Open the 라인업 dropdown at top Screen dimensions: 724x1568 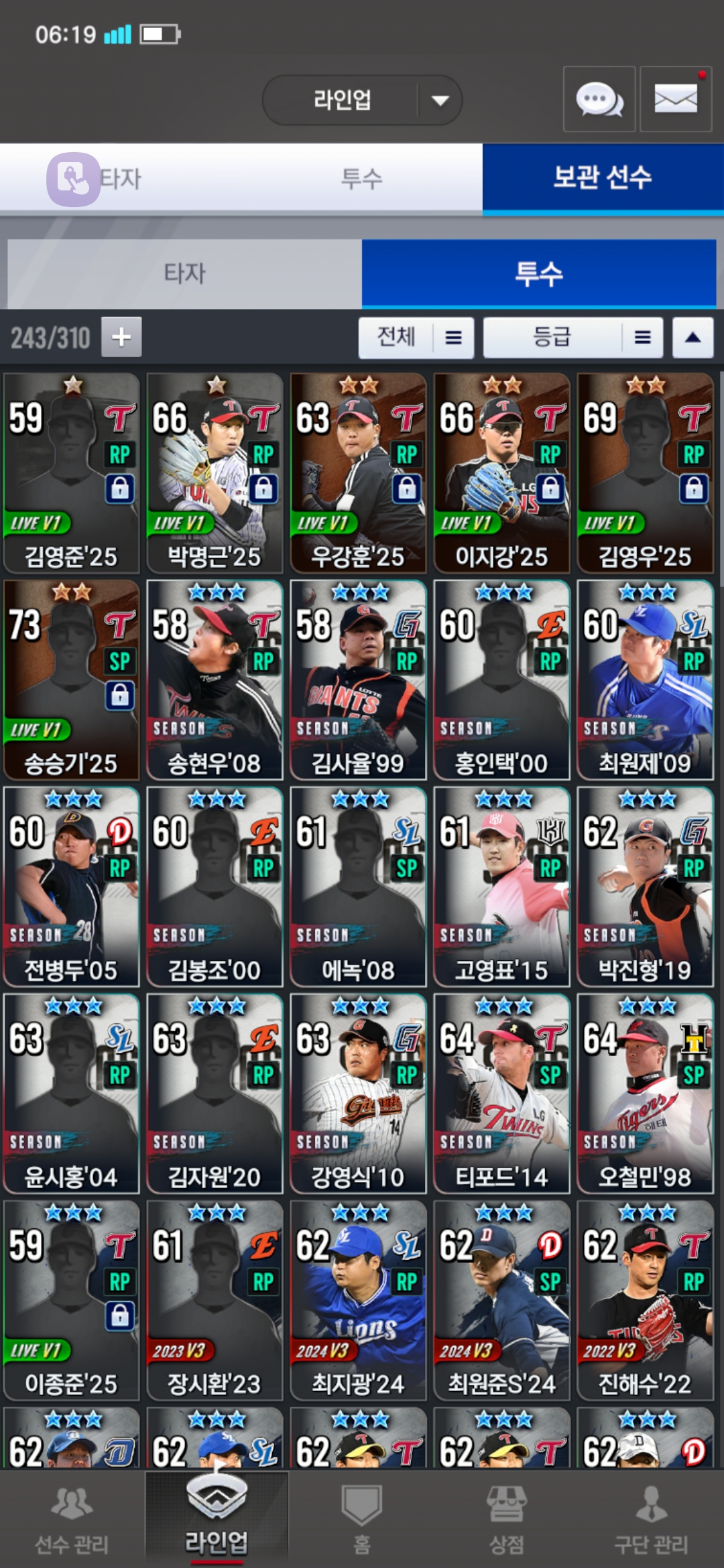click(362, 101)
